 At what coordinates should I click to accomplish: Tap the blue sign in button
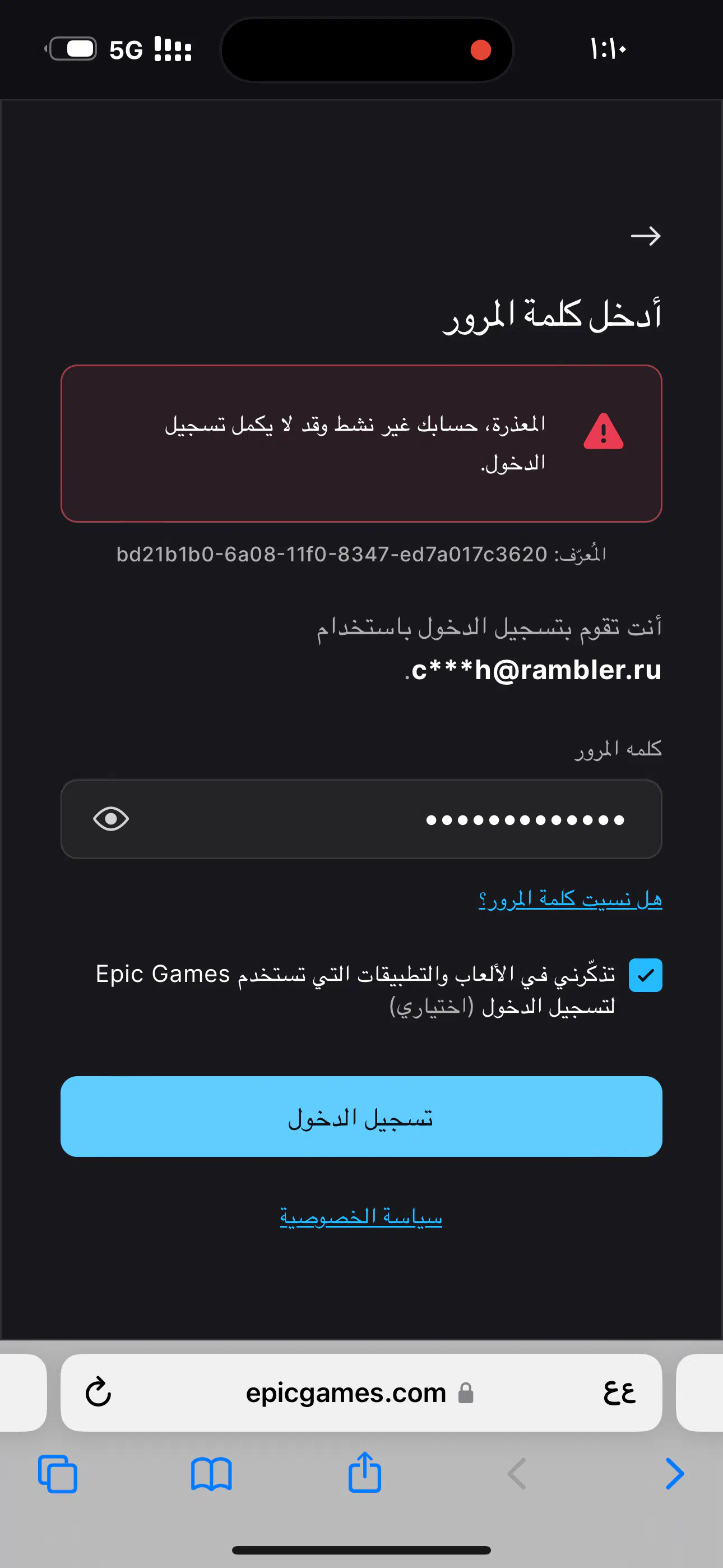[x=361, y=1117]
